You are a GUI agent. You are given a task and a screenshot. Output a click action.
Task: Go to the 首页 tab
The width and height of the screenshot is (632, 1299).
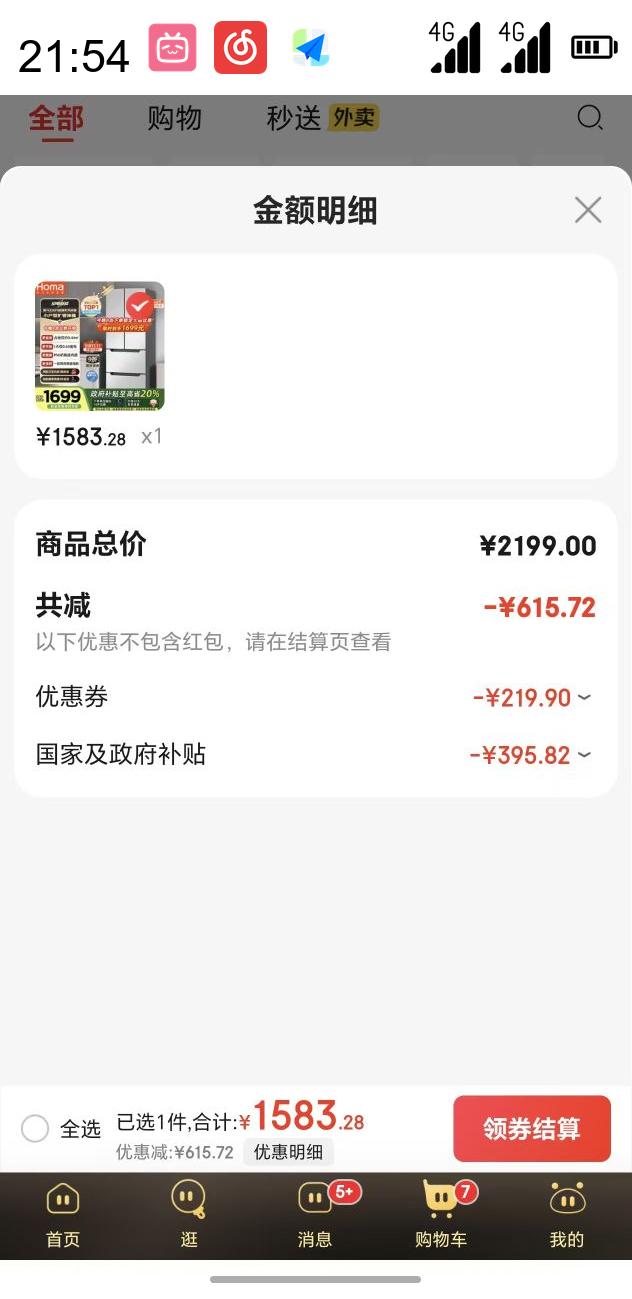[x=63, y=1214]
